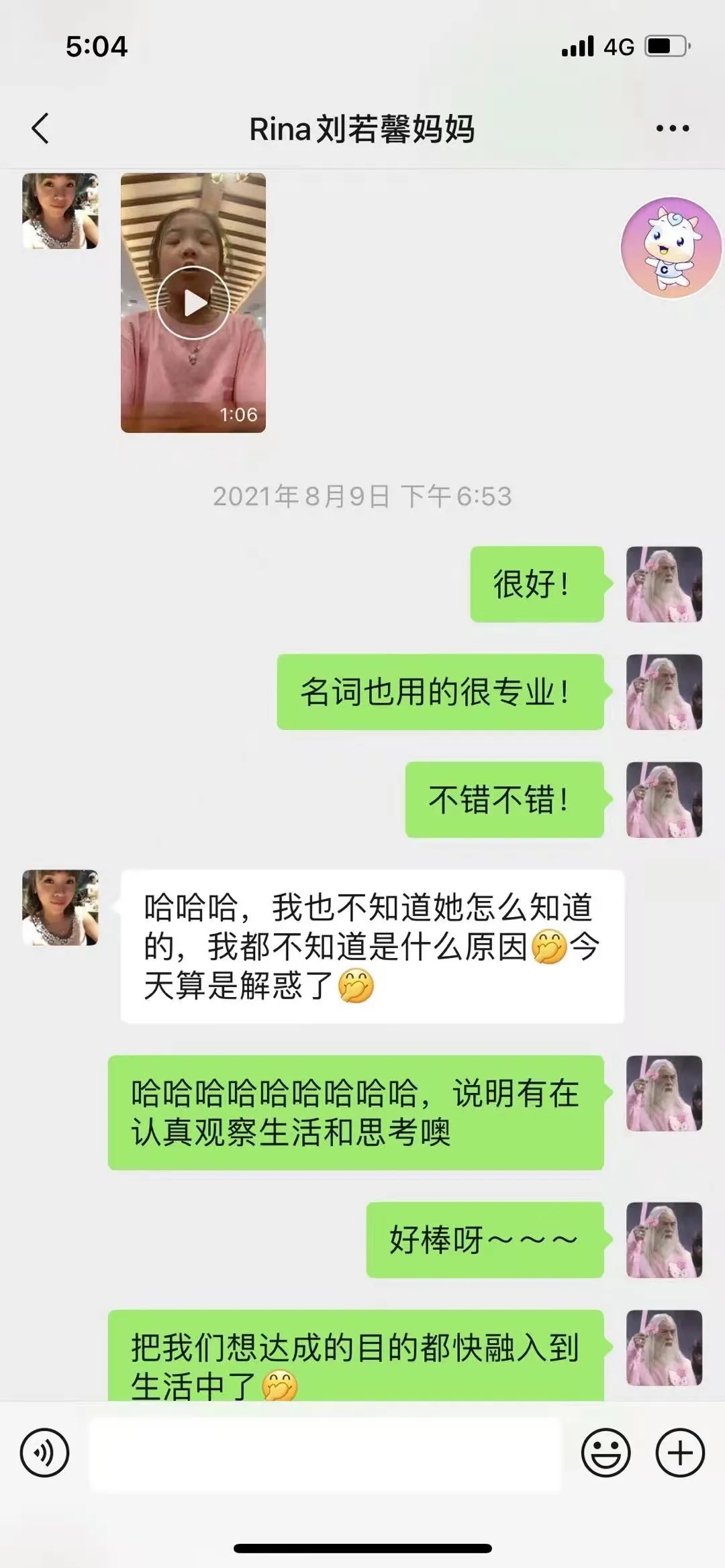
Task: Open the emoji sticker panel
Action: click(x=606, y=1453)
